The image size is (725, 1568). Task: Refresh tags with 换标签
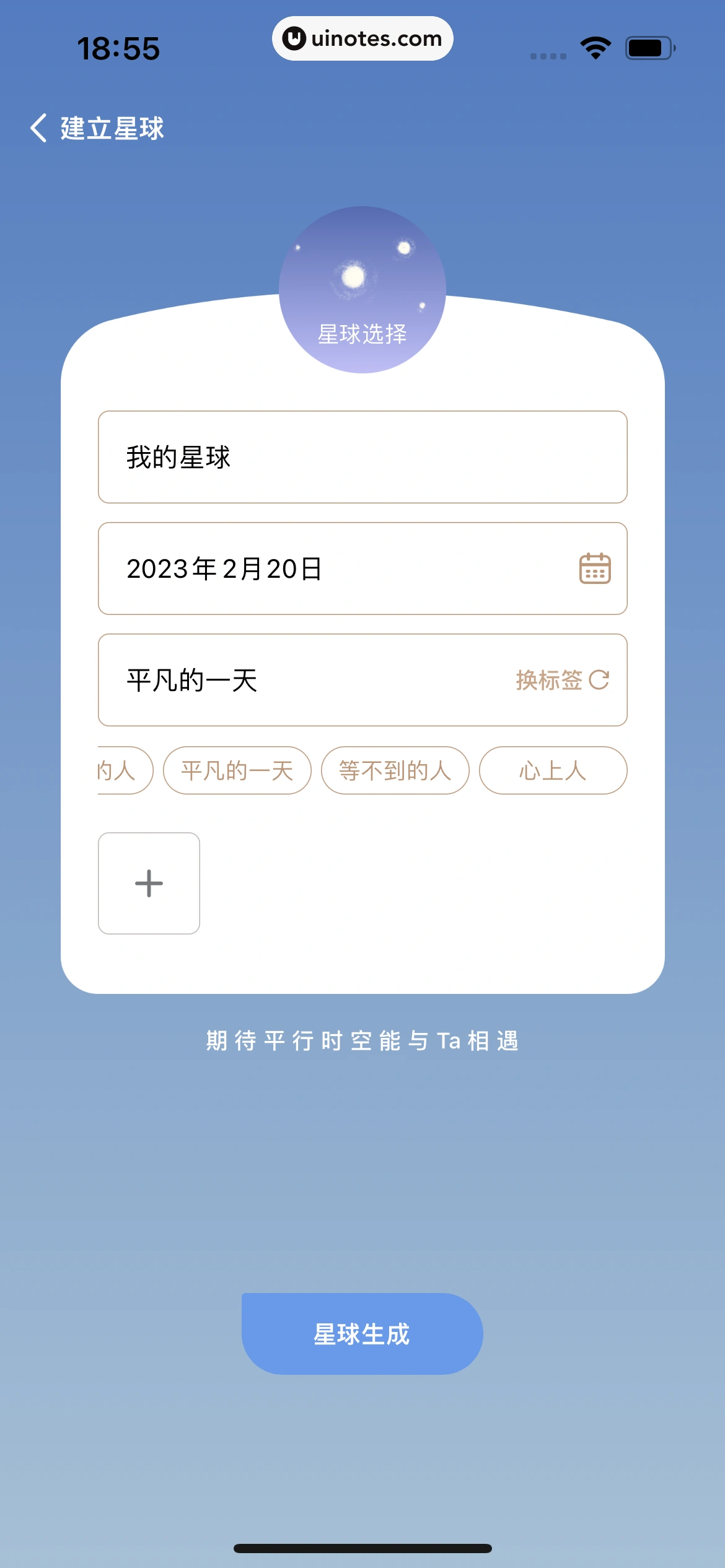tap(562, 680)
